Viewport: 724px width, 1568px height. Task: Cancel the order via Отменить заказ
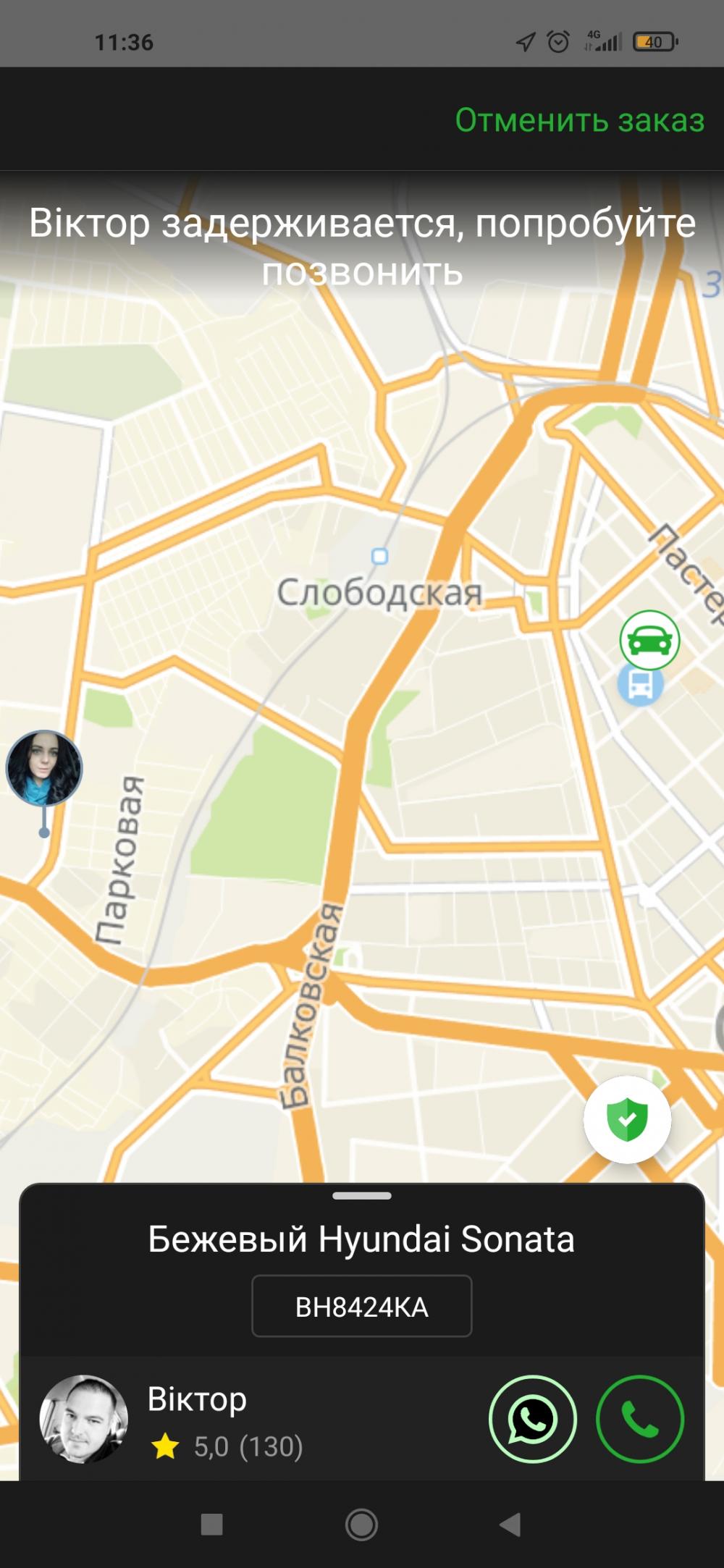pyautogui.click(x=579, y=120)
